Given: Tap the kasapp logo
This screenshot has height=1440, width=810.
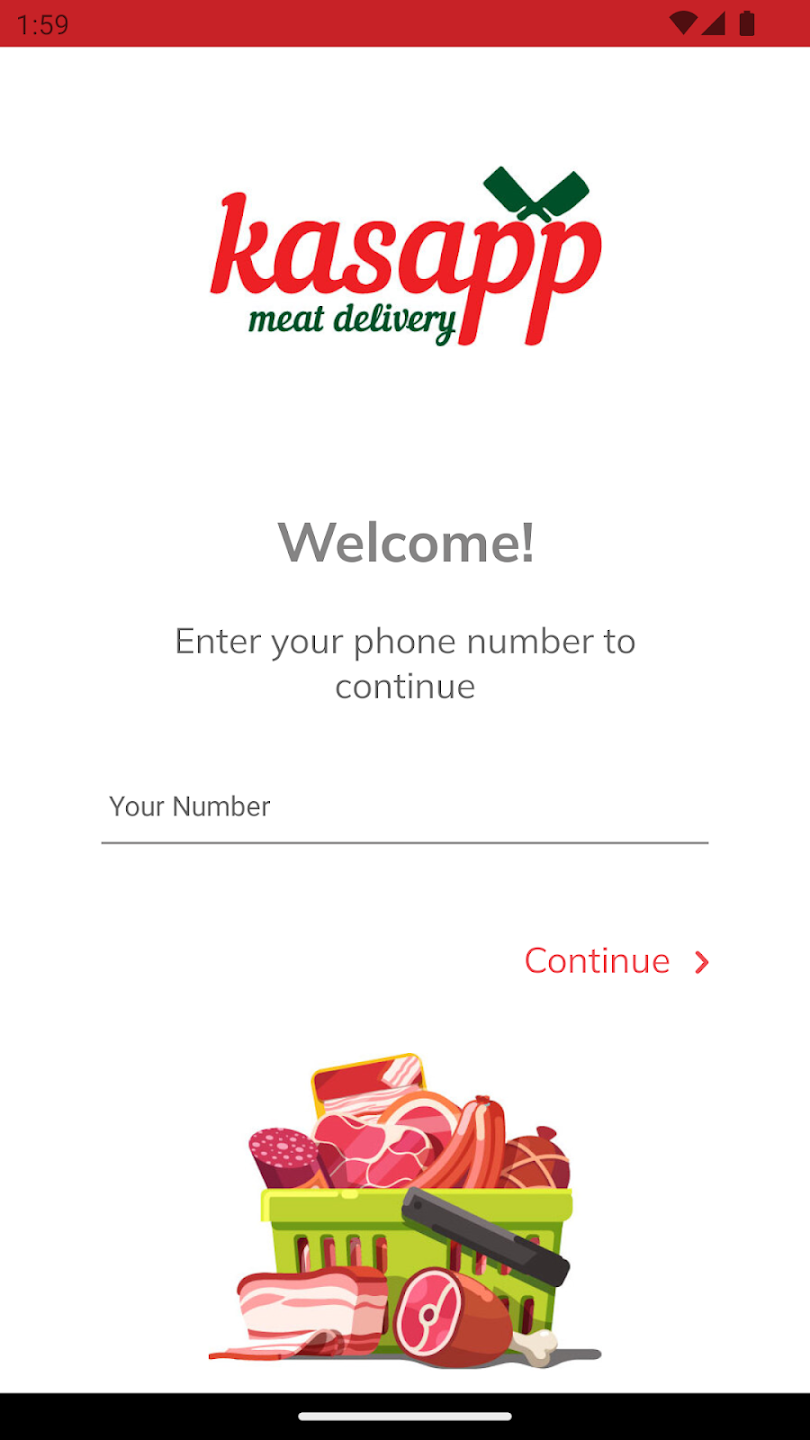Looking at the screenshot, I should (x=405, y=255).
